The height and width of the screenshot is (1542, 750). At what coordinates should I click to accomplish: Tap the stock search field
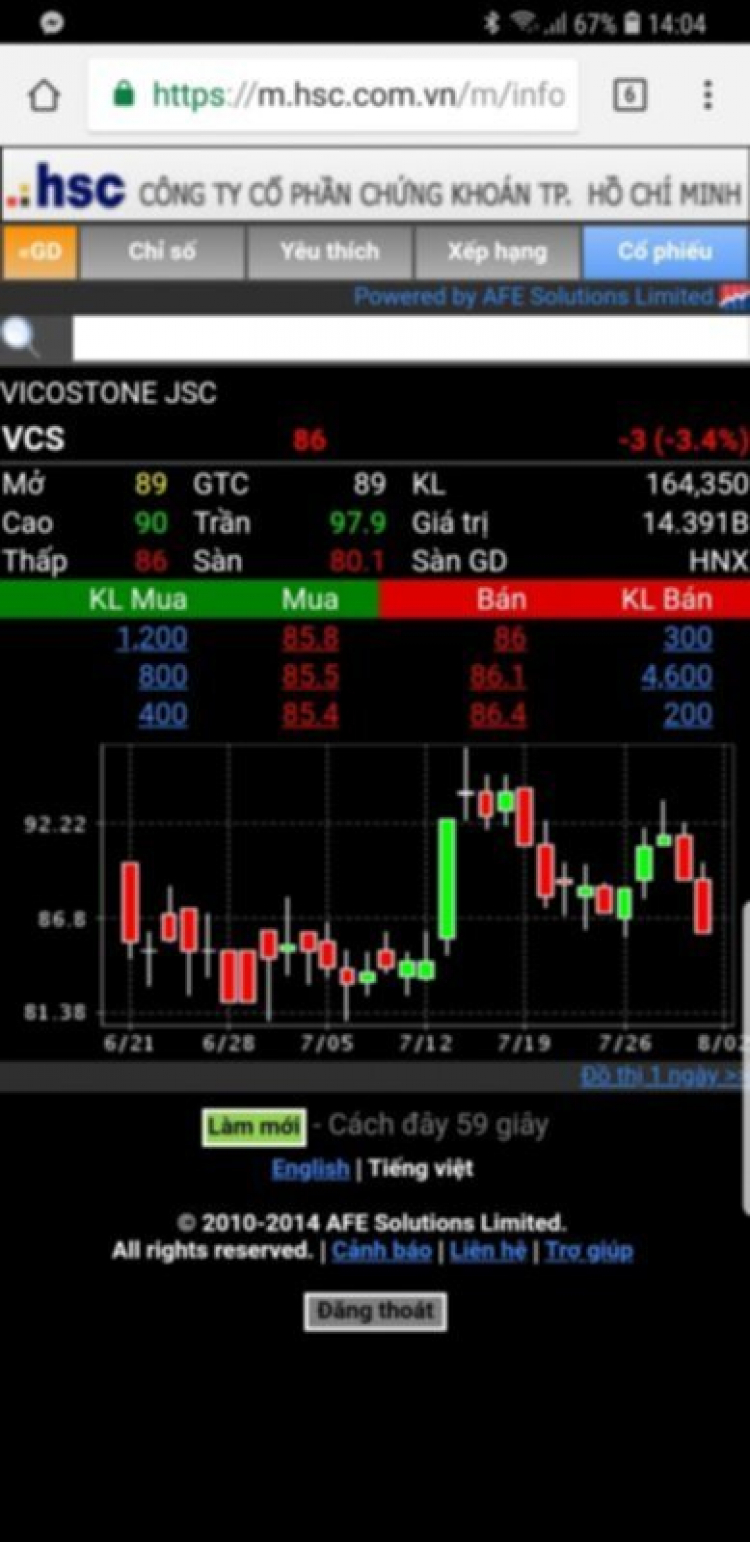click(x=410, y=339)
